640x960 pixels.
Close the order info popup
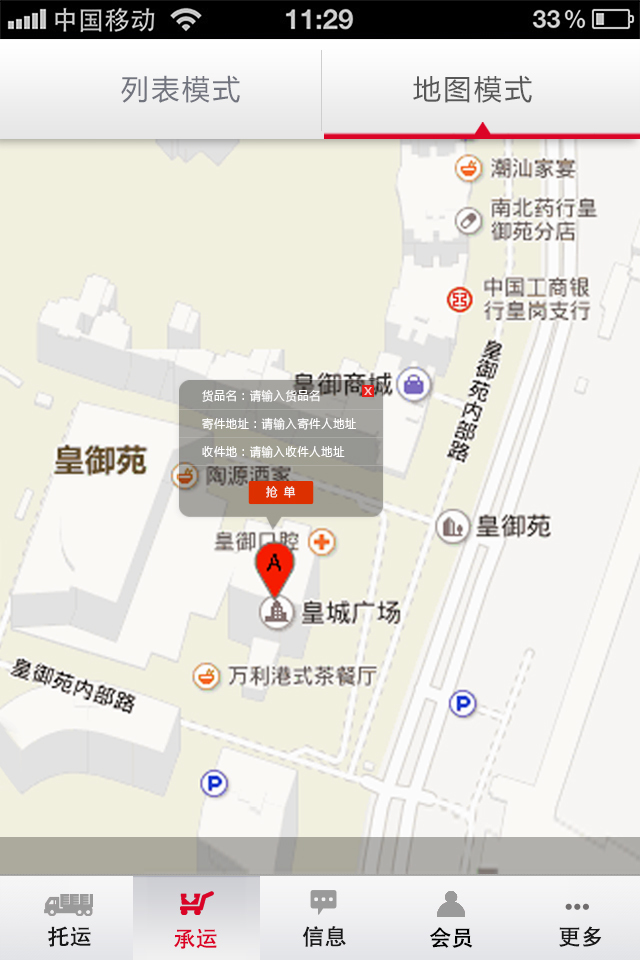pos(368,391)
